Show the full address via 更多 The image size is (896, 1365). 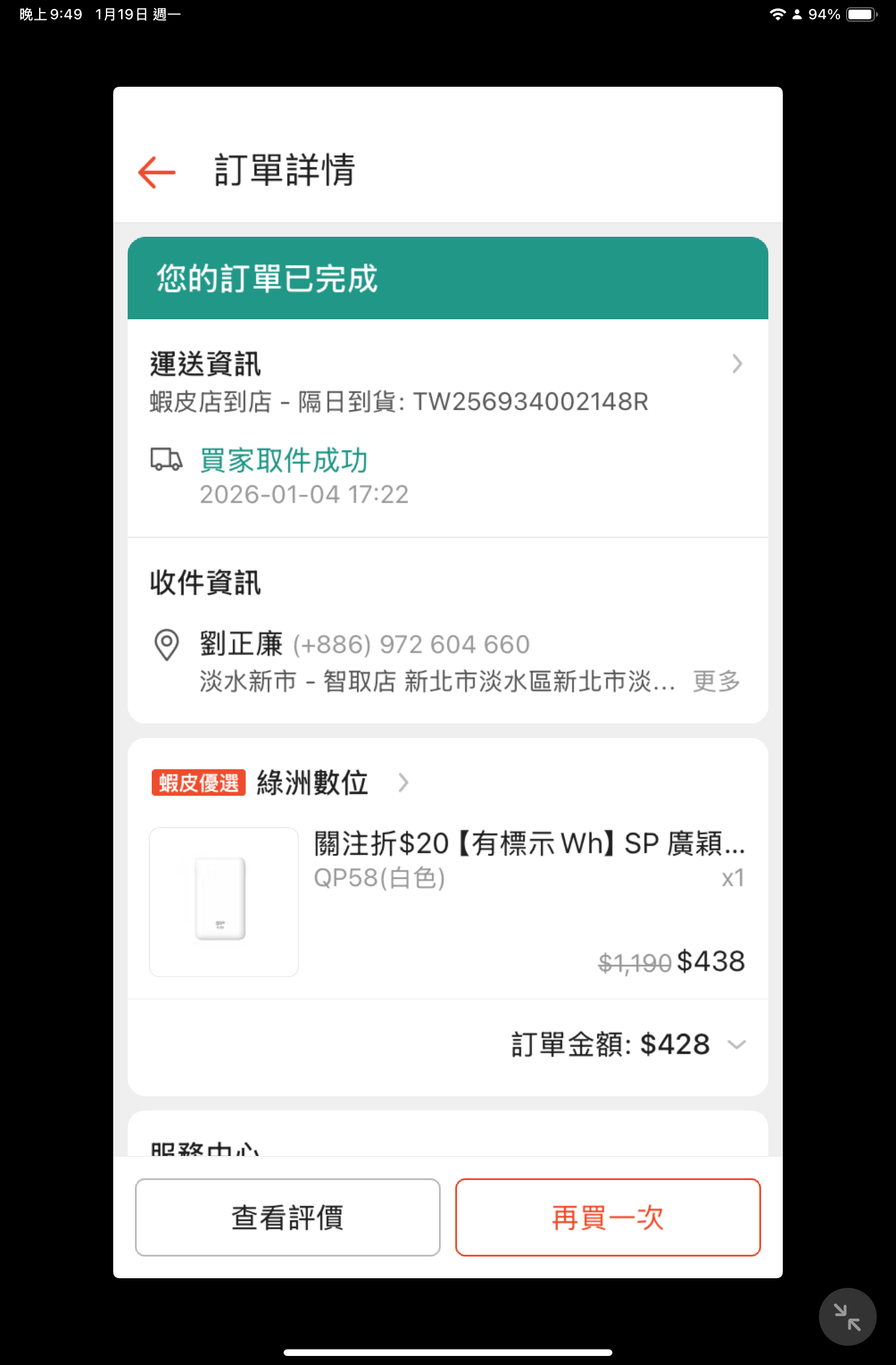pos(716,681)
